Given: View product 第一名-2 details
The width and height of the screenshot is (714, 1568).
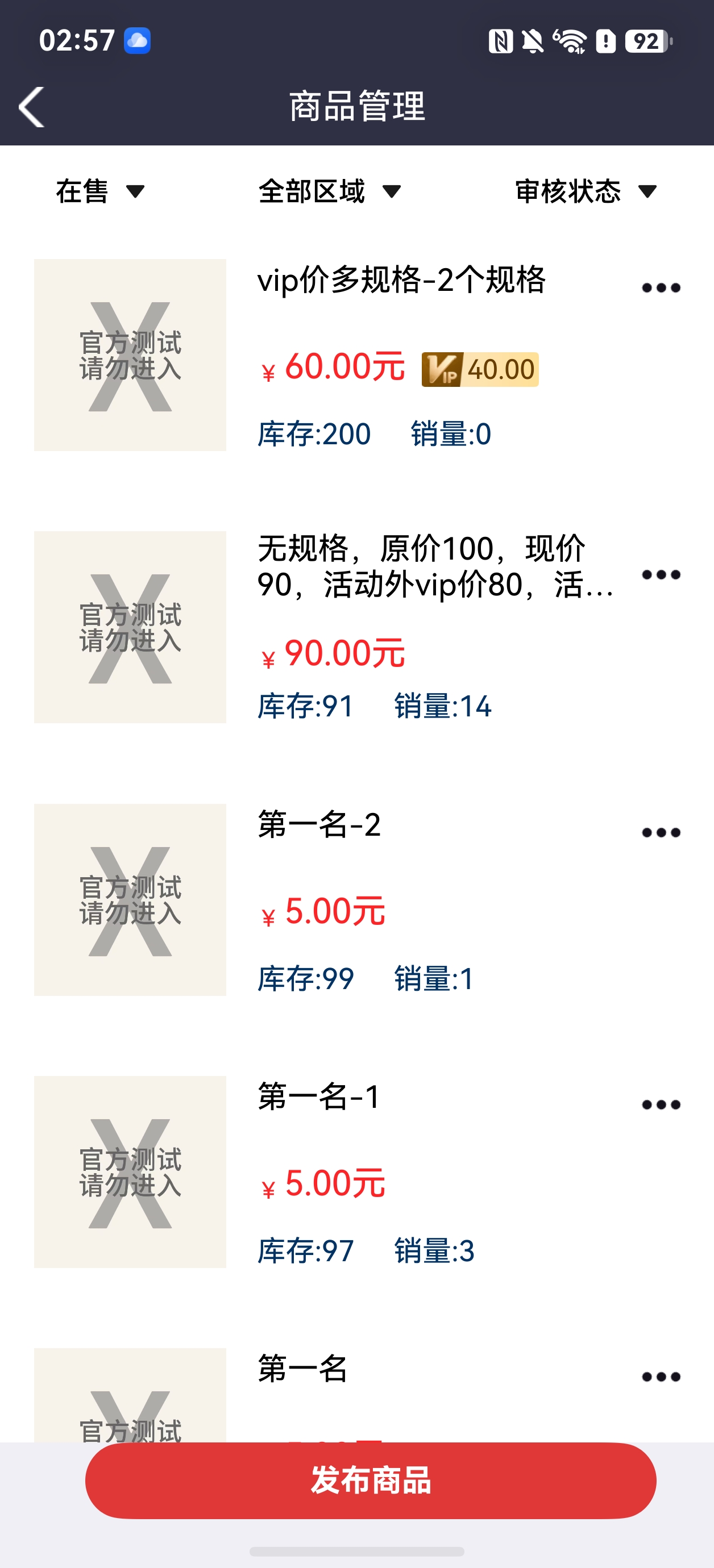Looking at the screenshot, I should click(318, 825).
